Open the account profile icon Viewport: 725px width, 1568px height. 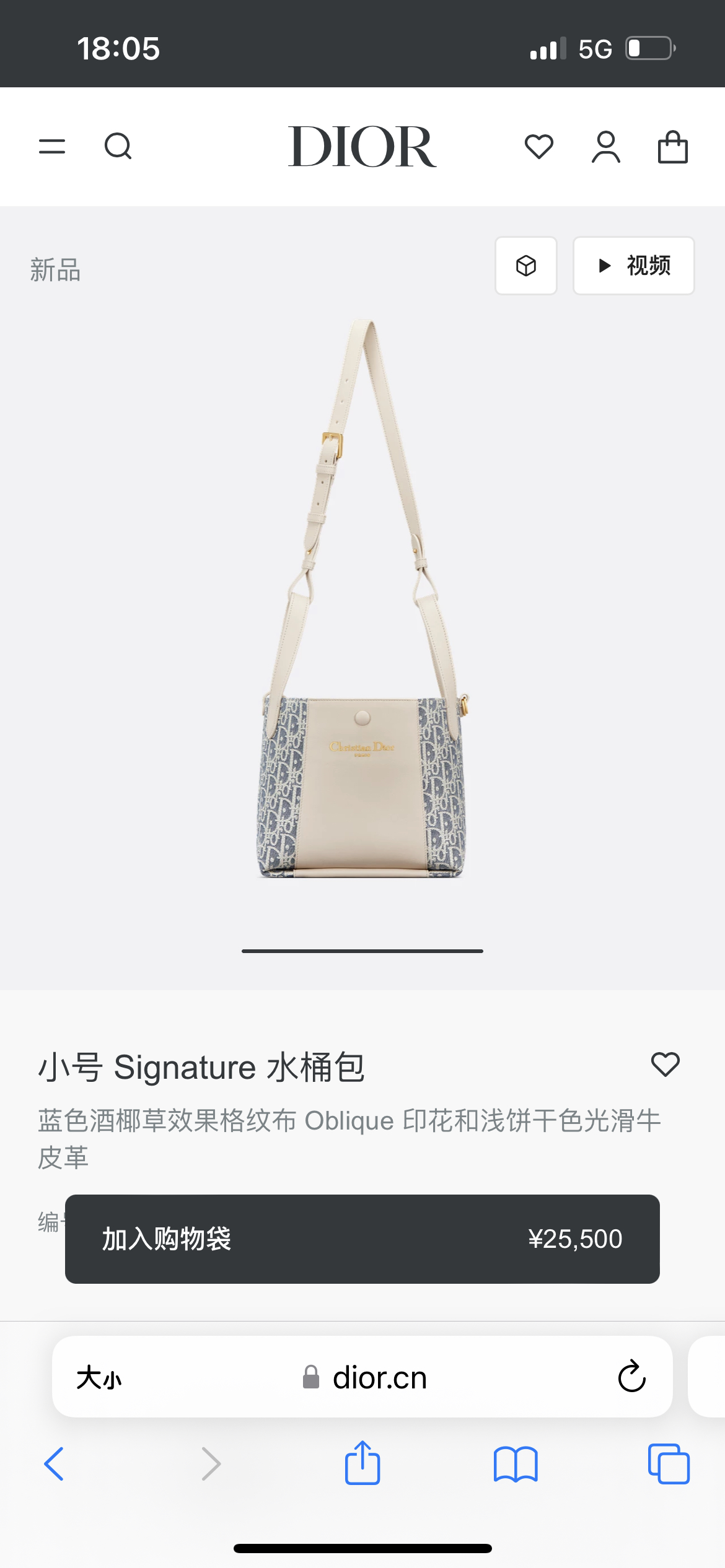pyautogui.click(x=605, y=147)
